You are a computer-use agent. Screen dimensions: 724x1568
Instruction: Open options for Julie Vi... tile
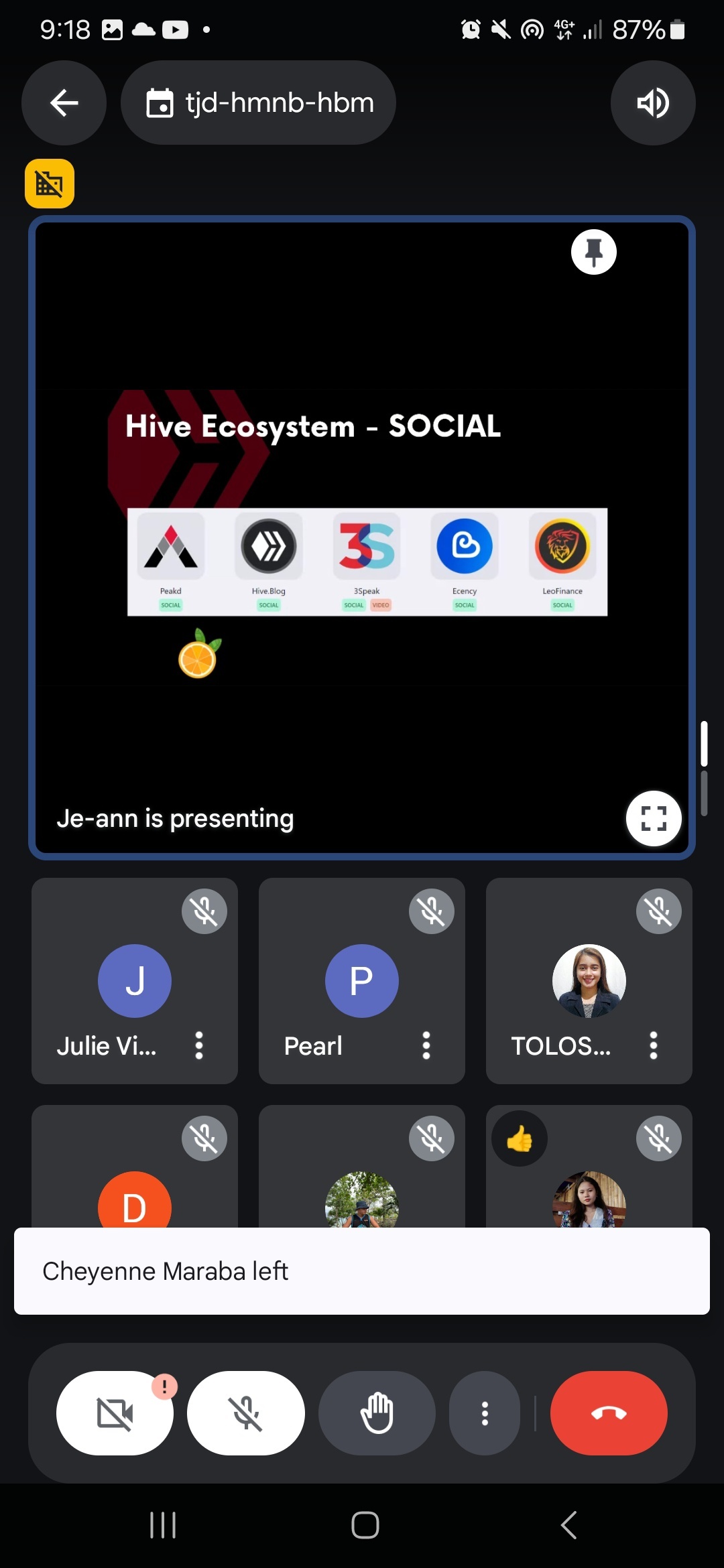199,1045
